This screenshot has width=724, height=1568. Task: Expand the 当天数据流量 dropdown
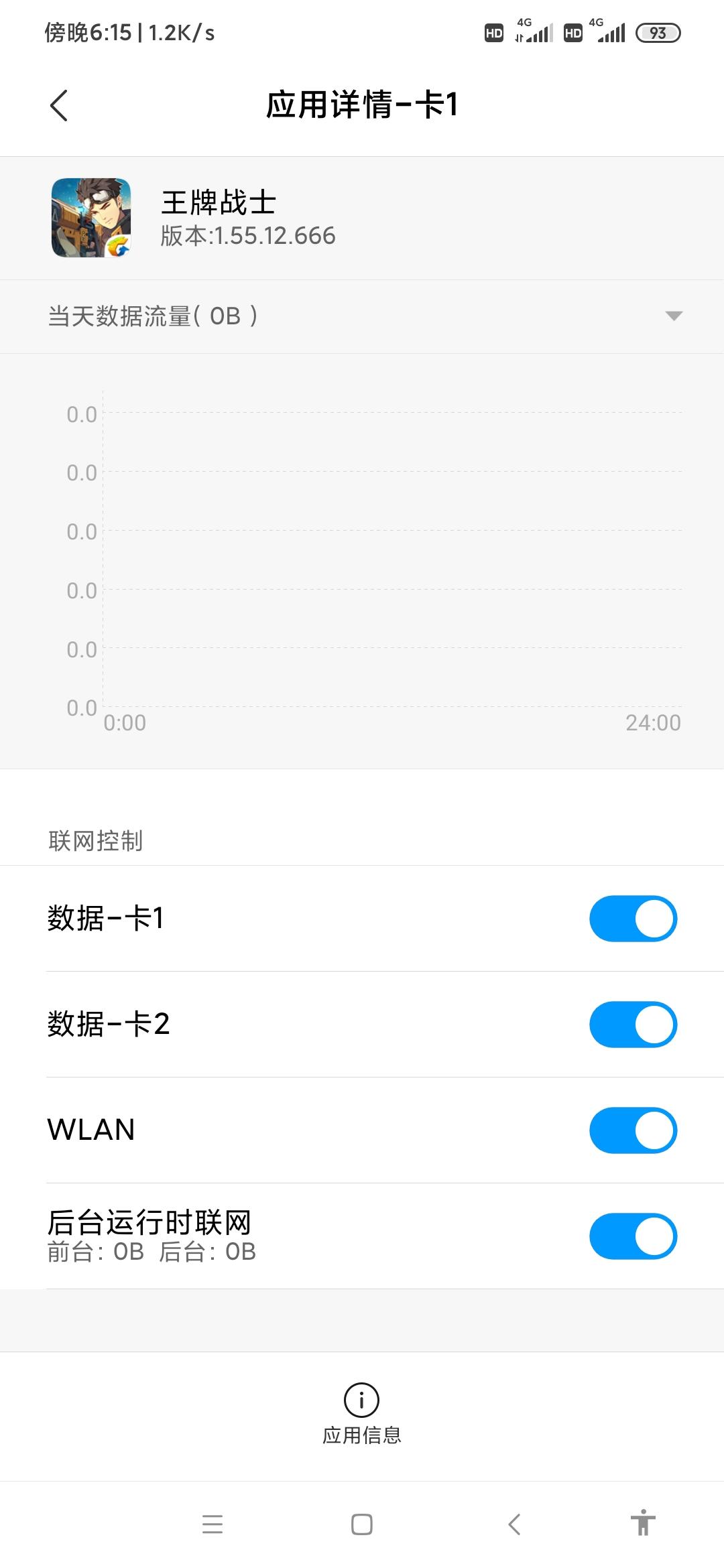pos(362,316)
